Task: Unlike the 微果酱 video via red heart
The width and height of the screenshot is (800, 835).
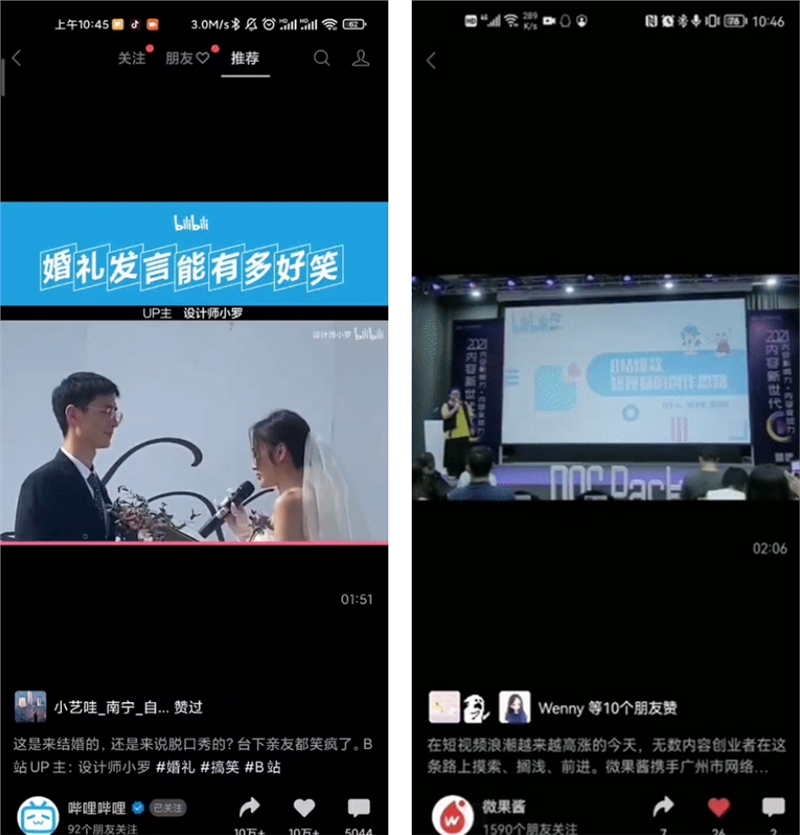Action: click(x=719, y=806)
